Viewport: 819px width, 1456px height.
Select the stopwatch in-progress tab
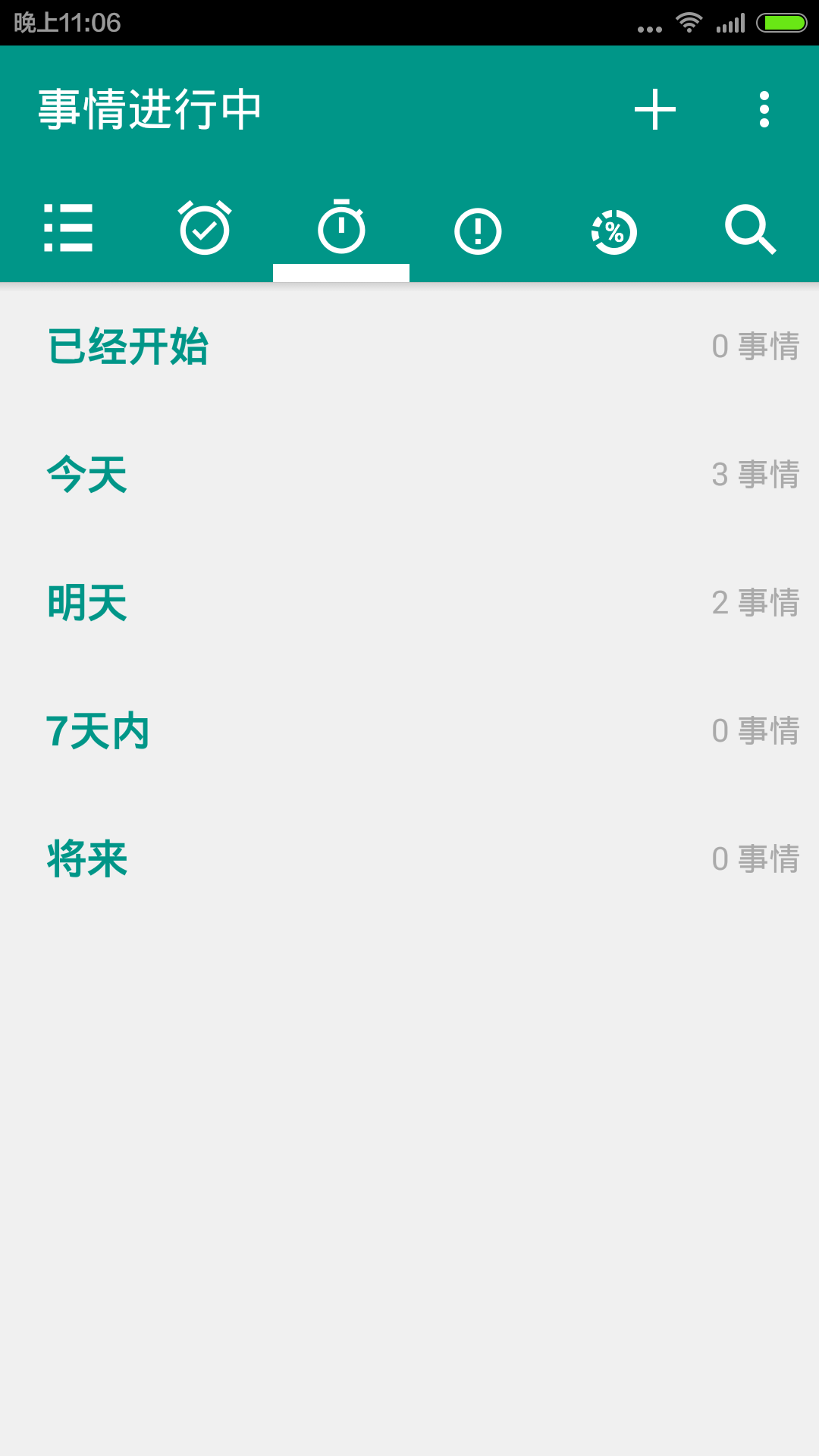click(341, 228)
